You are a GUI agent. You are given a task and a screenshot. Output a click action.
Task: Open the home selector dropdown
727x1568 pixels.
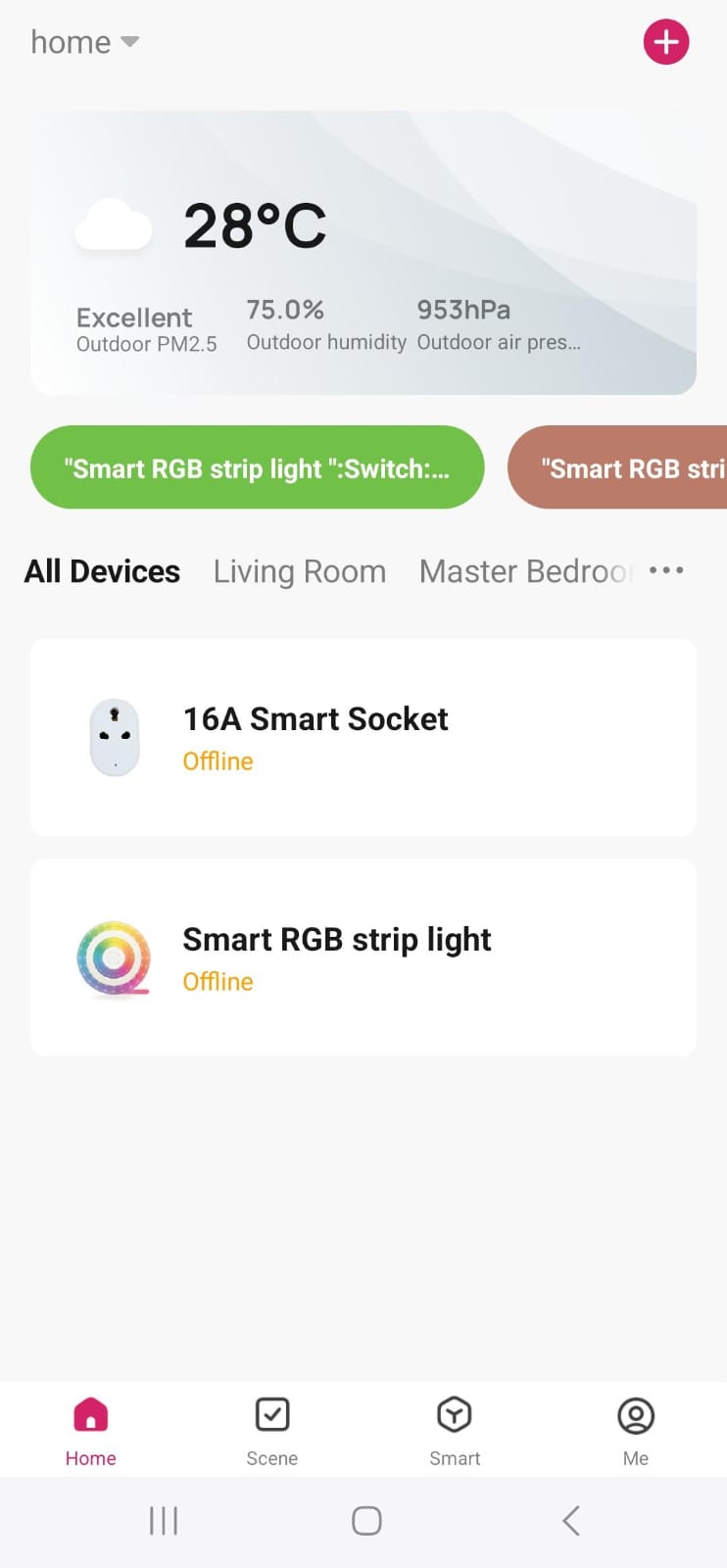(85, 42)
